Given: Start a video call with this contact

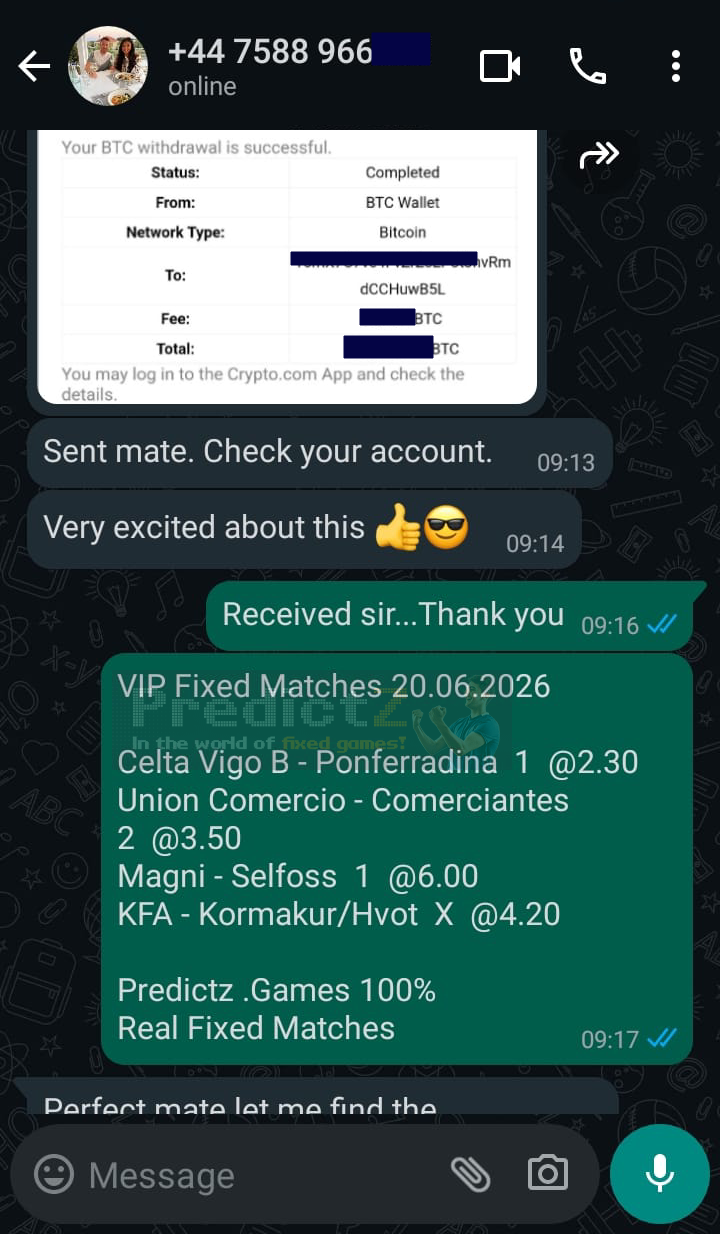Looking at the screenshot, I should [x=500, y=66].
